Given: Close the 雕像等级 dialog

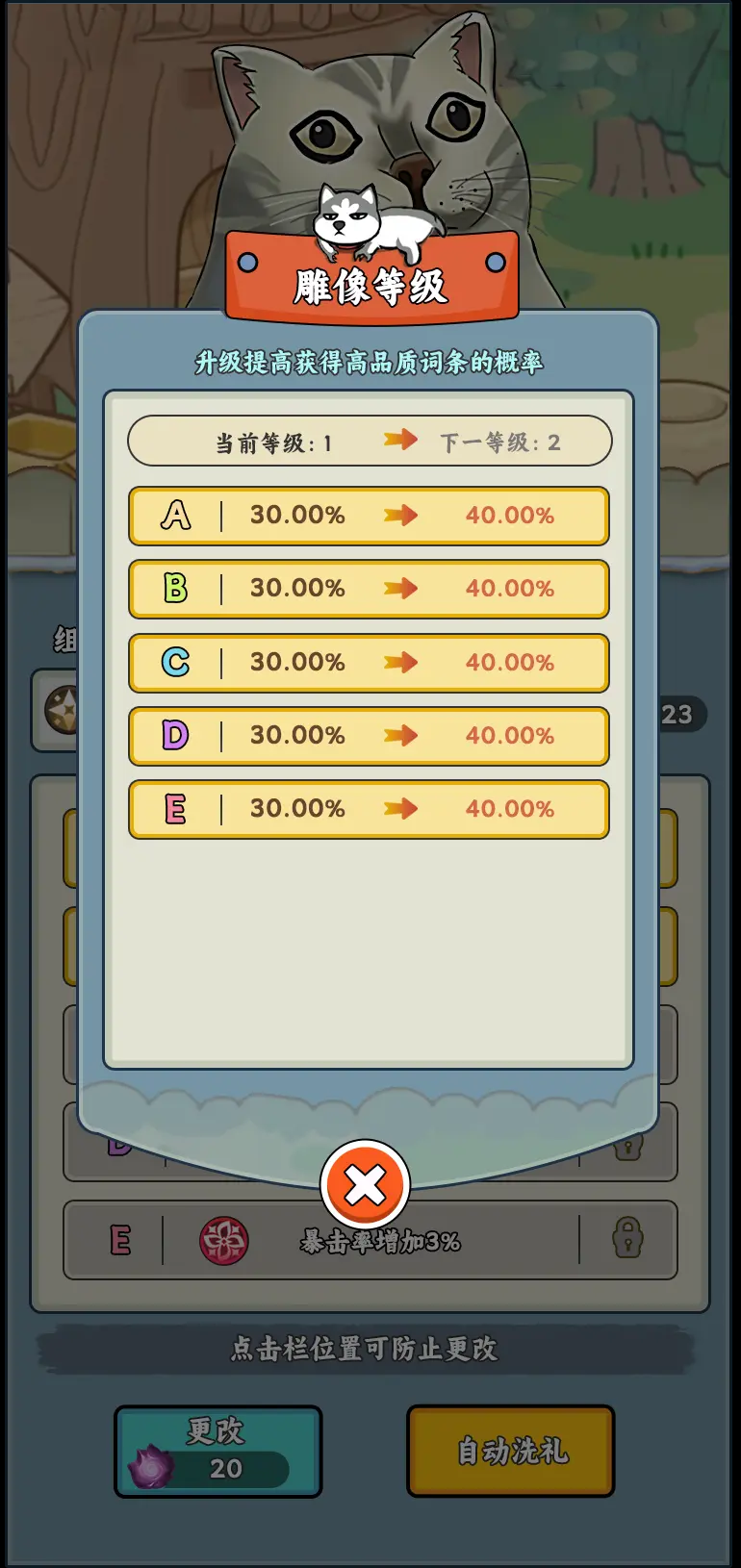Looking at the screenshot, I should 365,1185.
